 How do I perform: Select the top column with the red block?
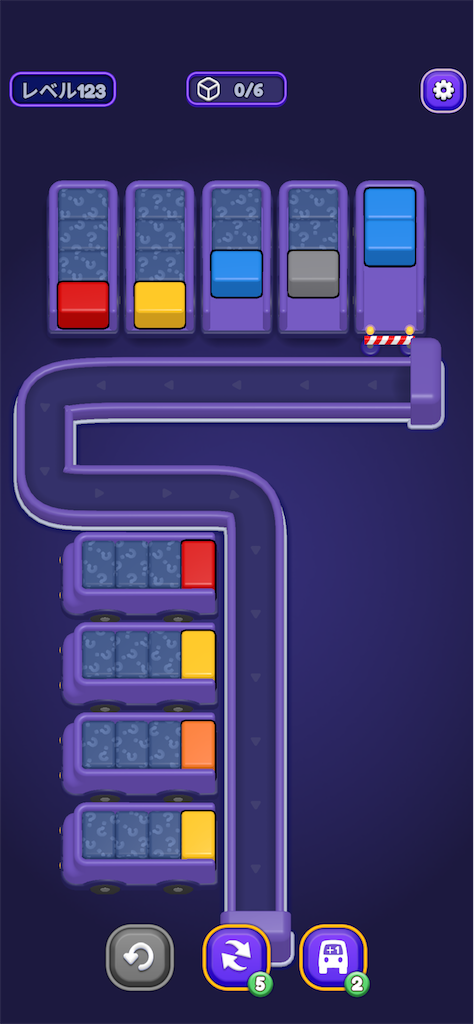[83, 257]
